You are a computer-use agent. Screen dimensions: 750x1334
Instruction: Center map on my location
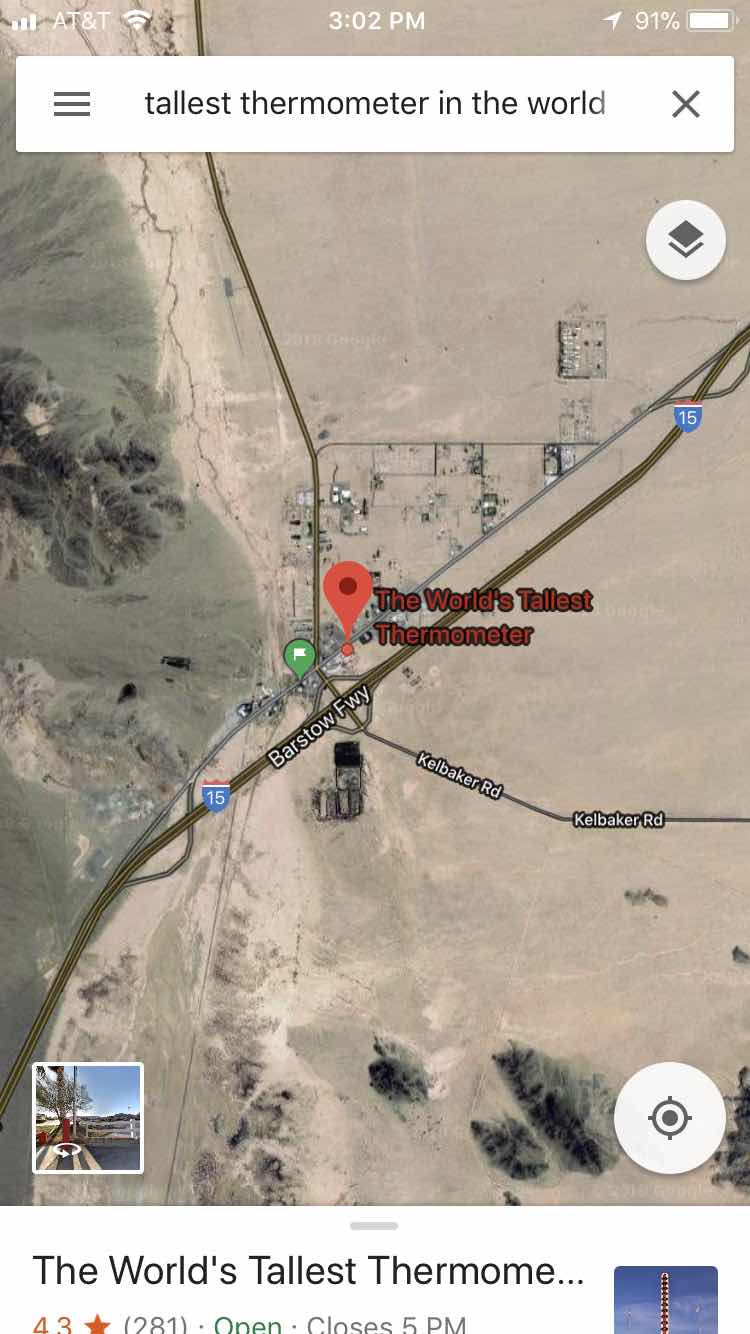pos(669,1117)
